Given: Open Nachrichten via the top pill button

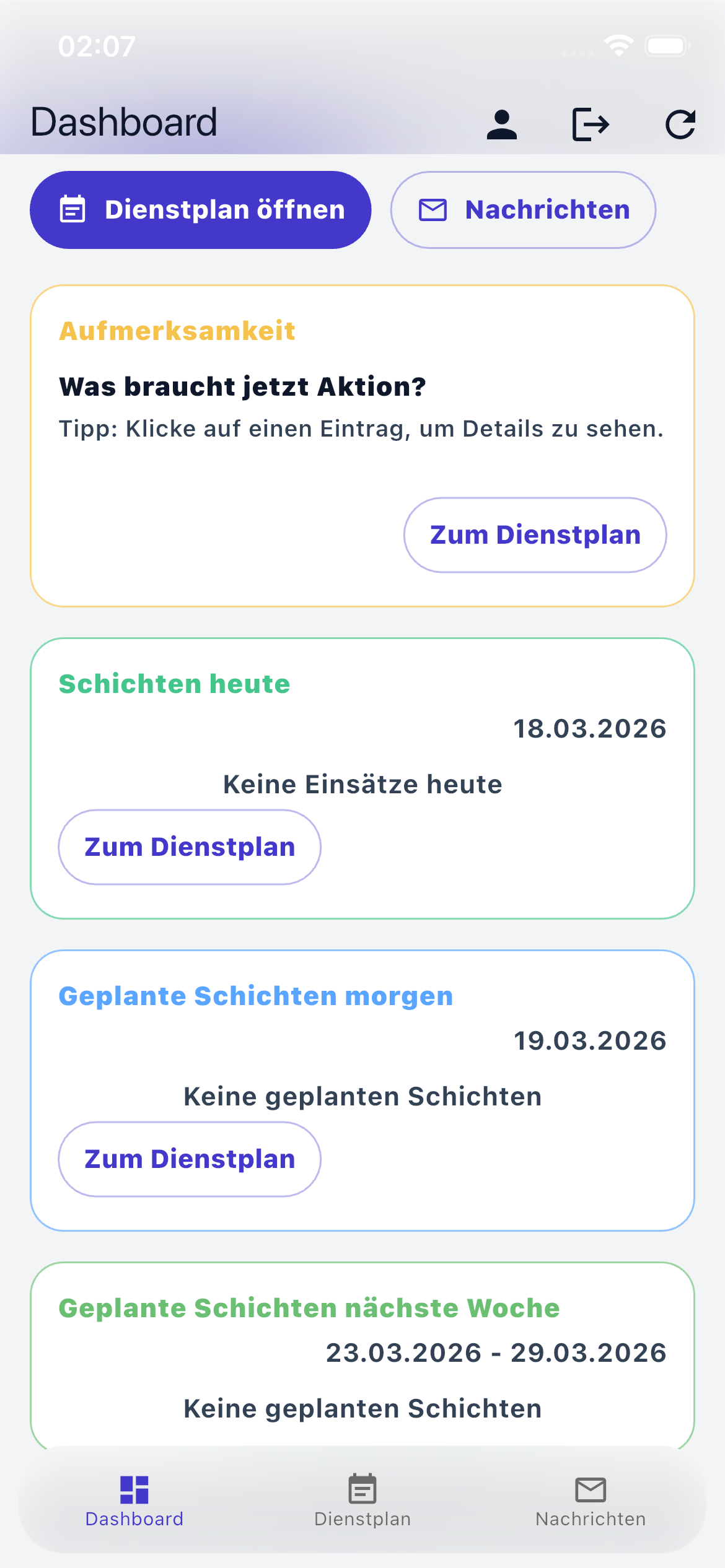Looking at the screenshot, I should tap(523, 209).
